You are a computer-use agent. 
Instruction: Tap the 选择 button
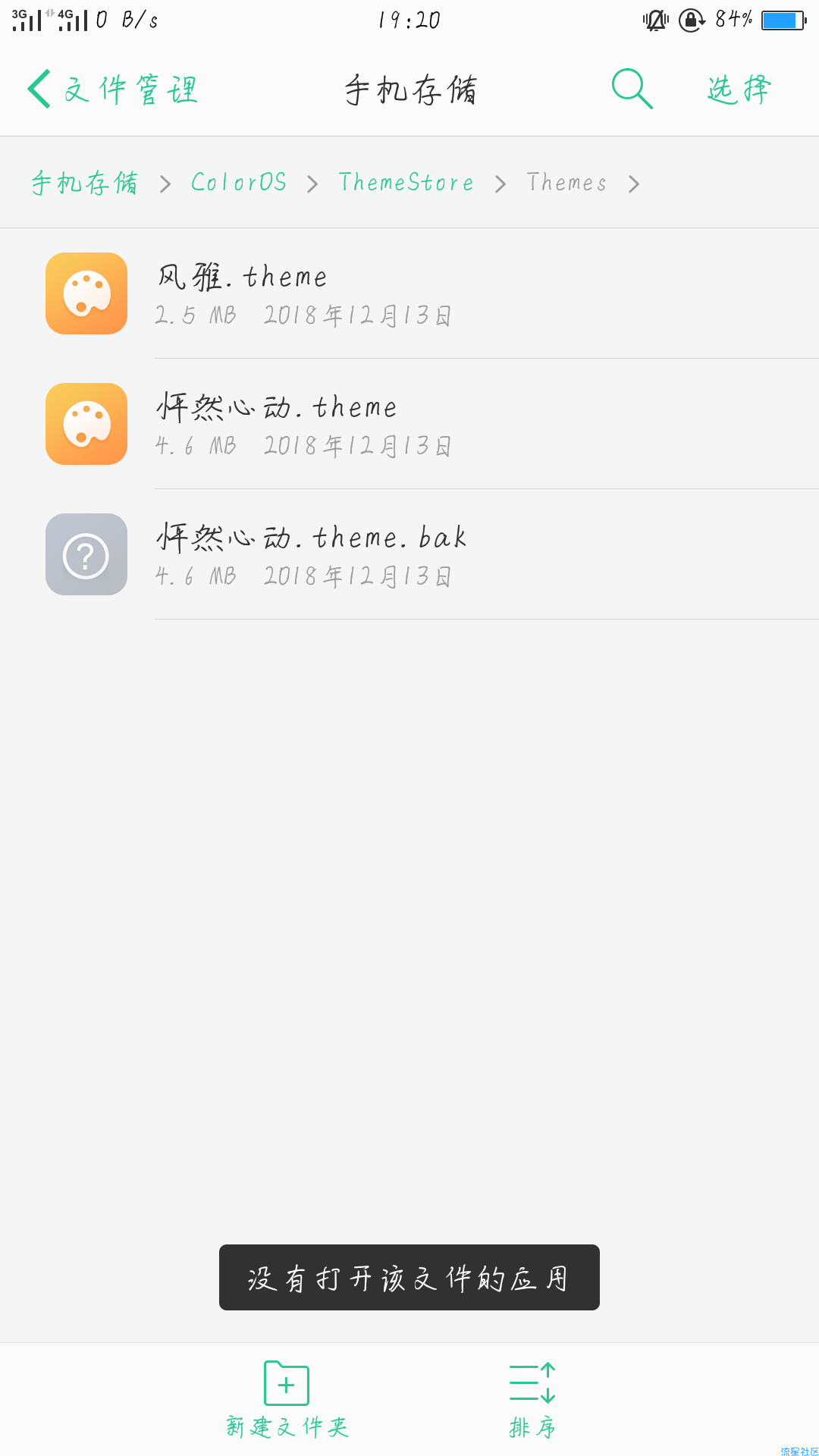tap(739, 89)
